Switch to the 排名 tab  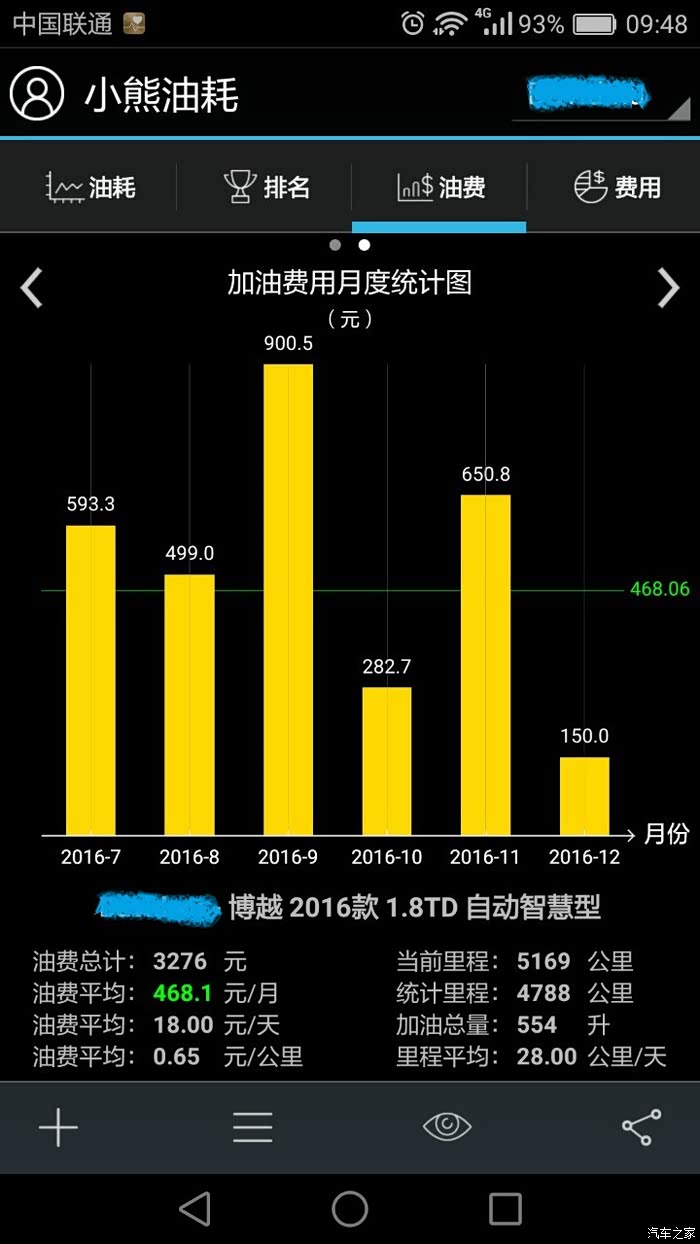pos(266,187)
